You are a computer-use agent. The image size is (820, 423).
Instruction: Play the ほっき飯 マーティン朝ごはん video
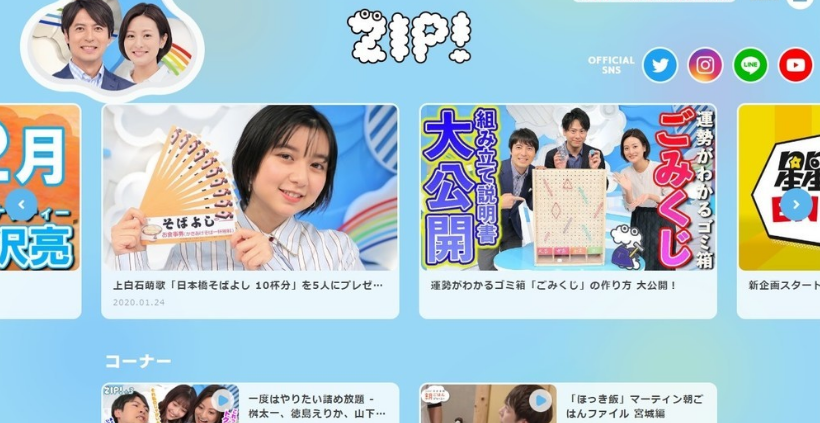541,402
